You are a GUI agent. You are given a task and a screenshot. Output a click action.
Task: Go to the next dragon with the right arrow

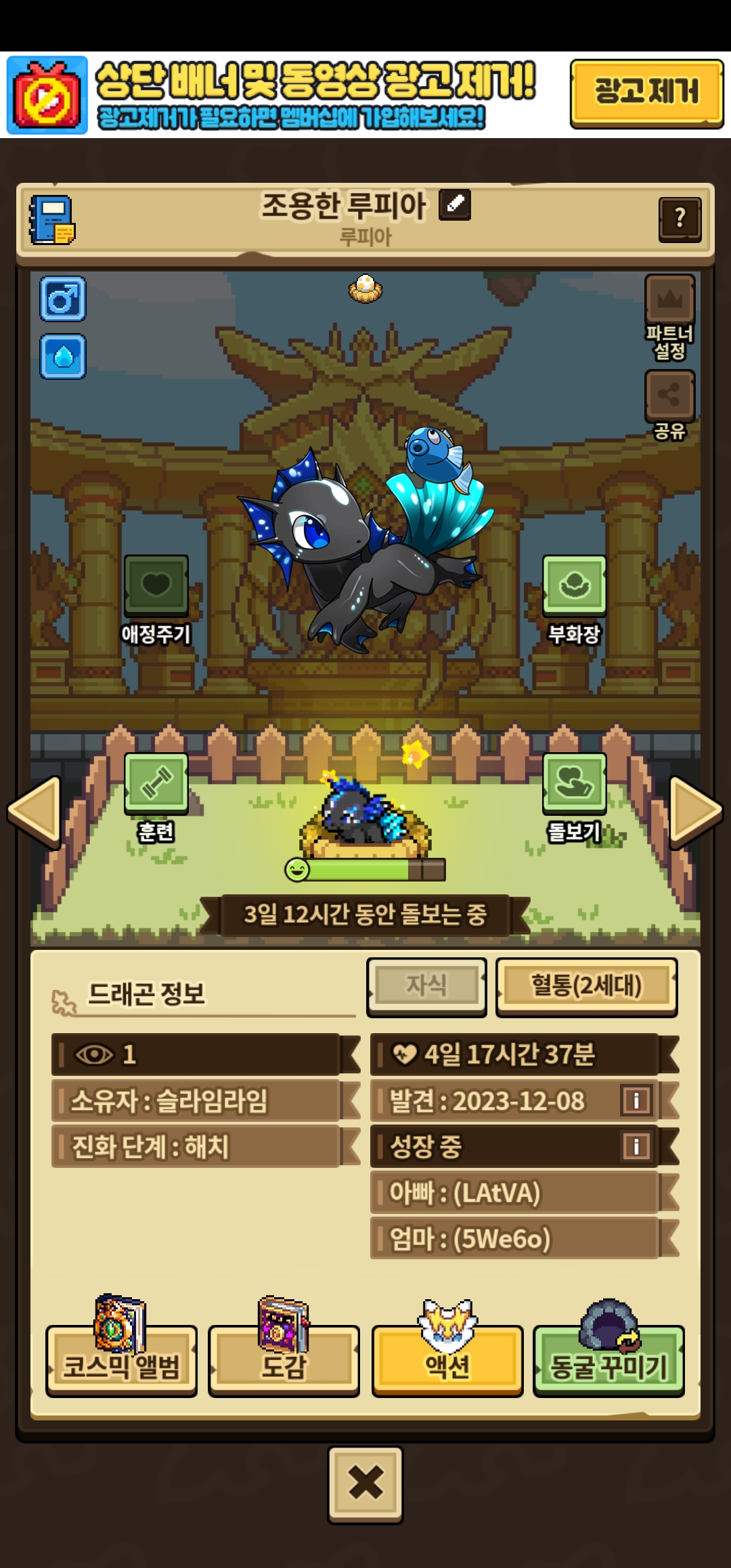coord(695,811)
